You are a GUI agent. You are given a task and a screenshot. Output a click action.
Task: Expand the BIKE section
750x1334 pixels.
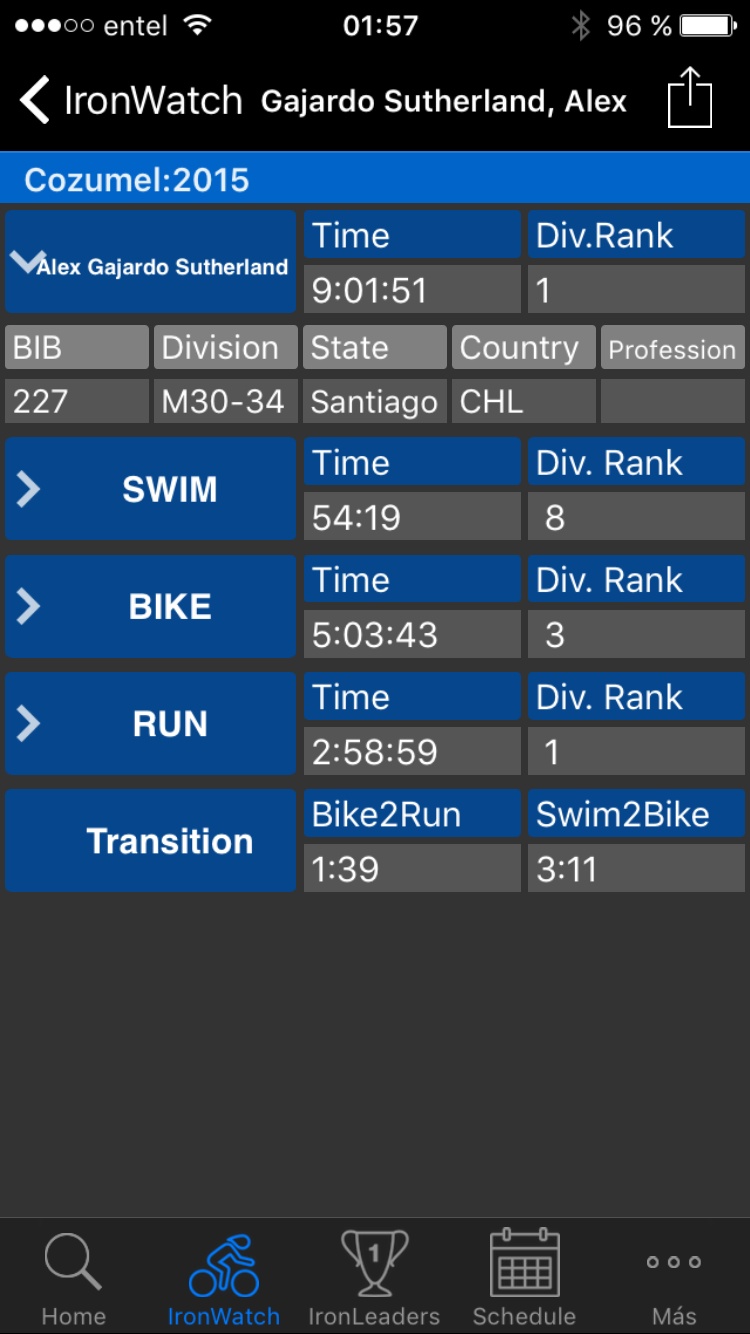tap(151, 606)
